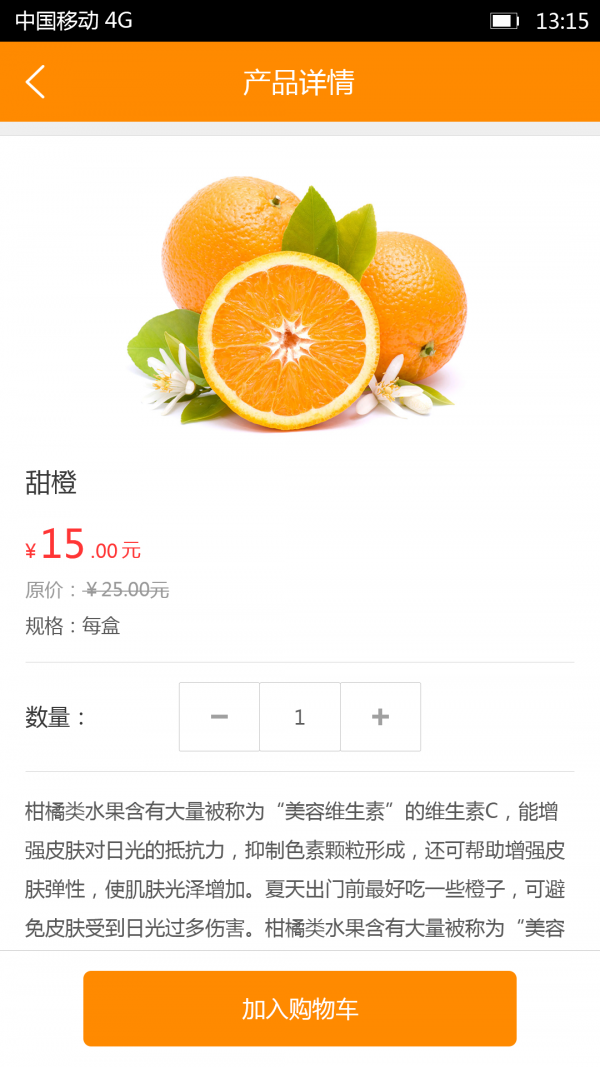Decrease quantity with the minus button
Screen dimensions: 600x1067
coord(219,717)
